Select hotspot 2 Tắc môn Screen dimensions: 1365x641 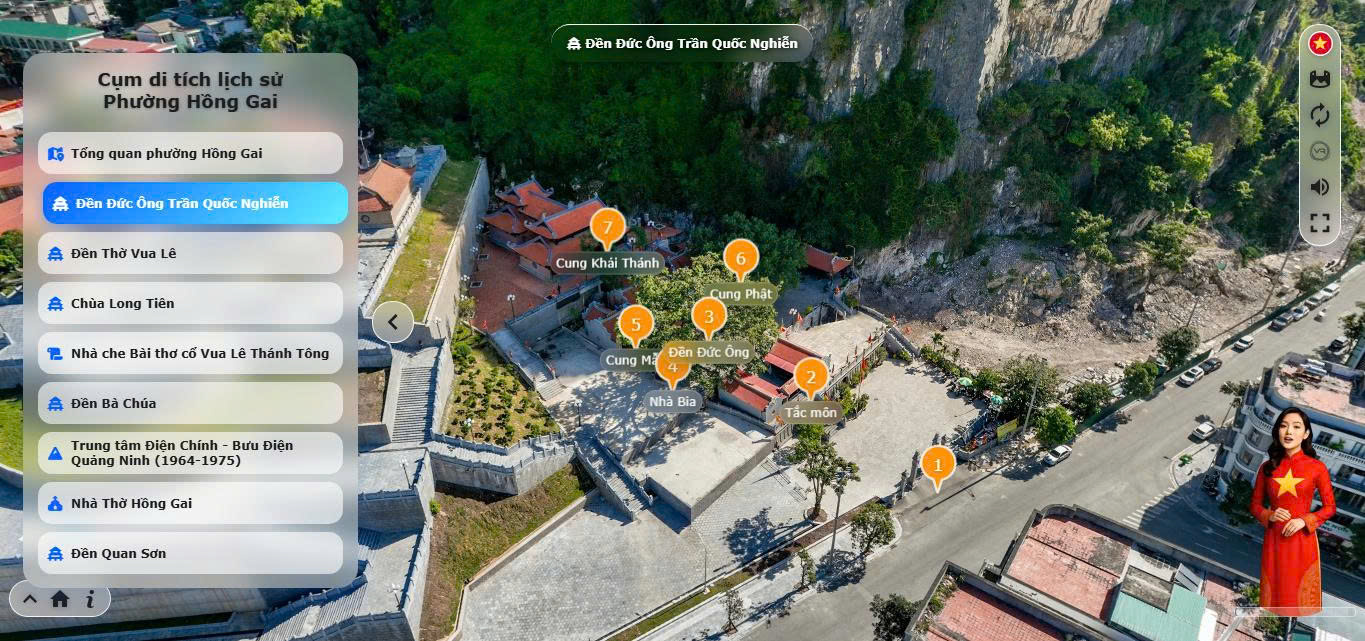click(810, 378)
